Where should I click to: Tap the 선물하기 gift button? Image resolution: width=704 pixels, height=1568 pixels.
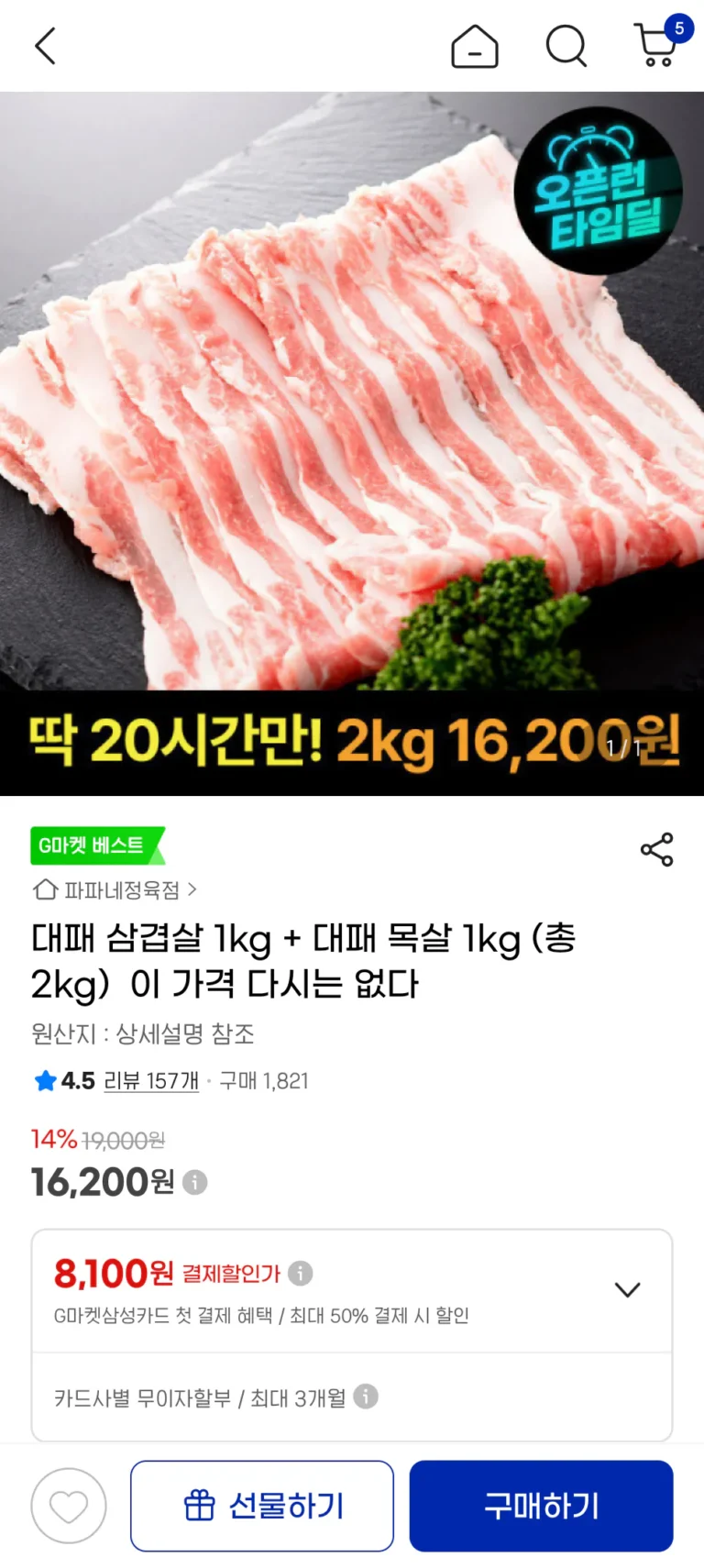click(x=262, y=1506)
